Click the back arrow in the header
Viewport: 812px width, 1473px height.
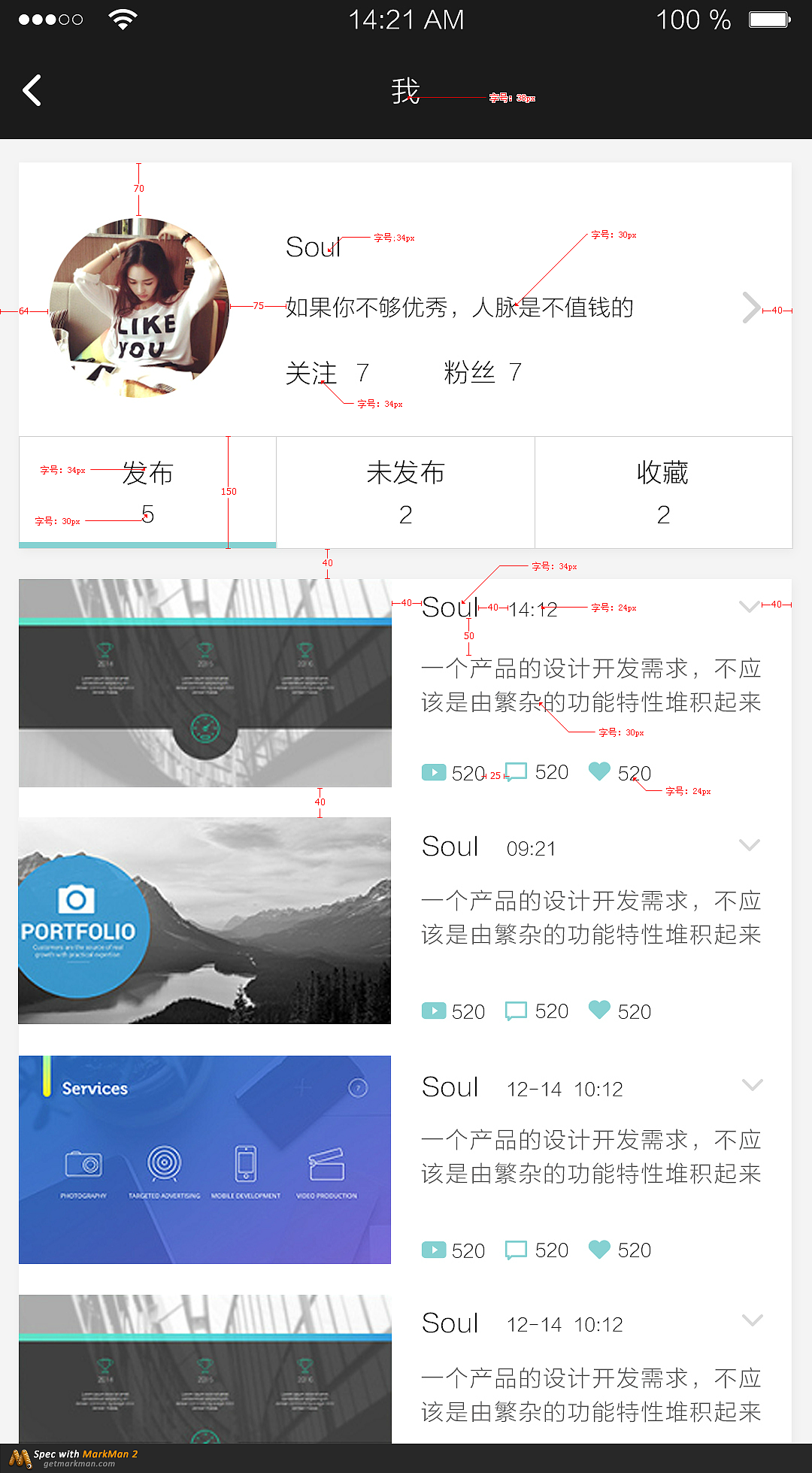32,89
